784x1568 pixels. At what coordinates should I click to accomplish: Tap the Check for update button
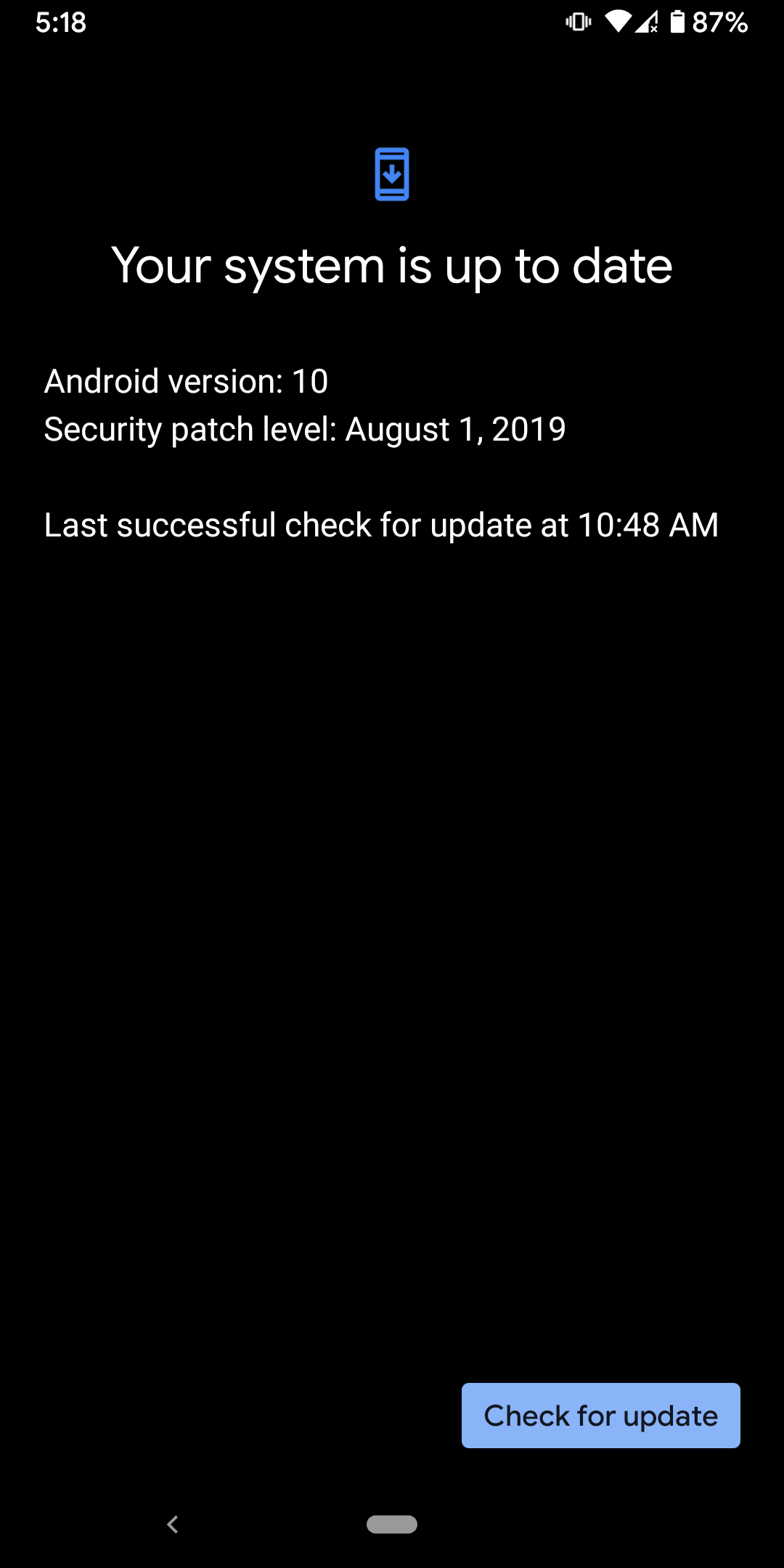(x=601, y=1416)
